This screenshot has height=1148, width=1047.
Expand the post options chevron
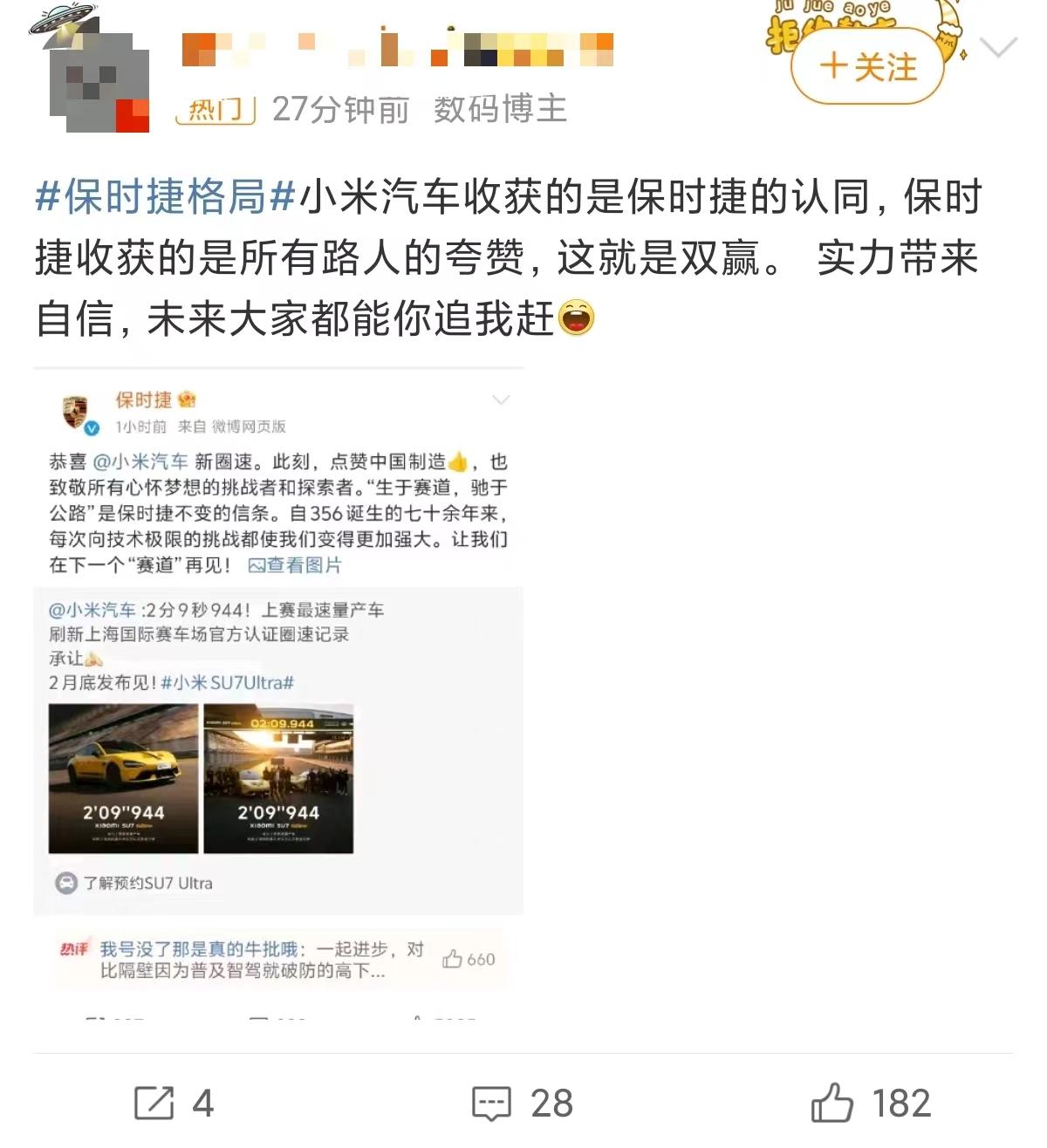coord(998,47)
